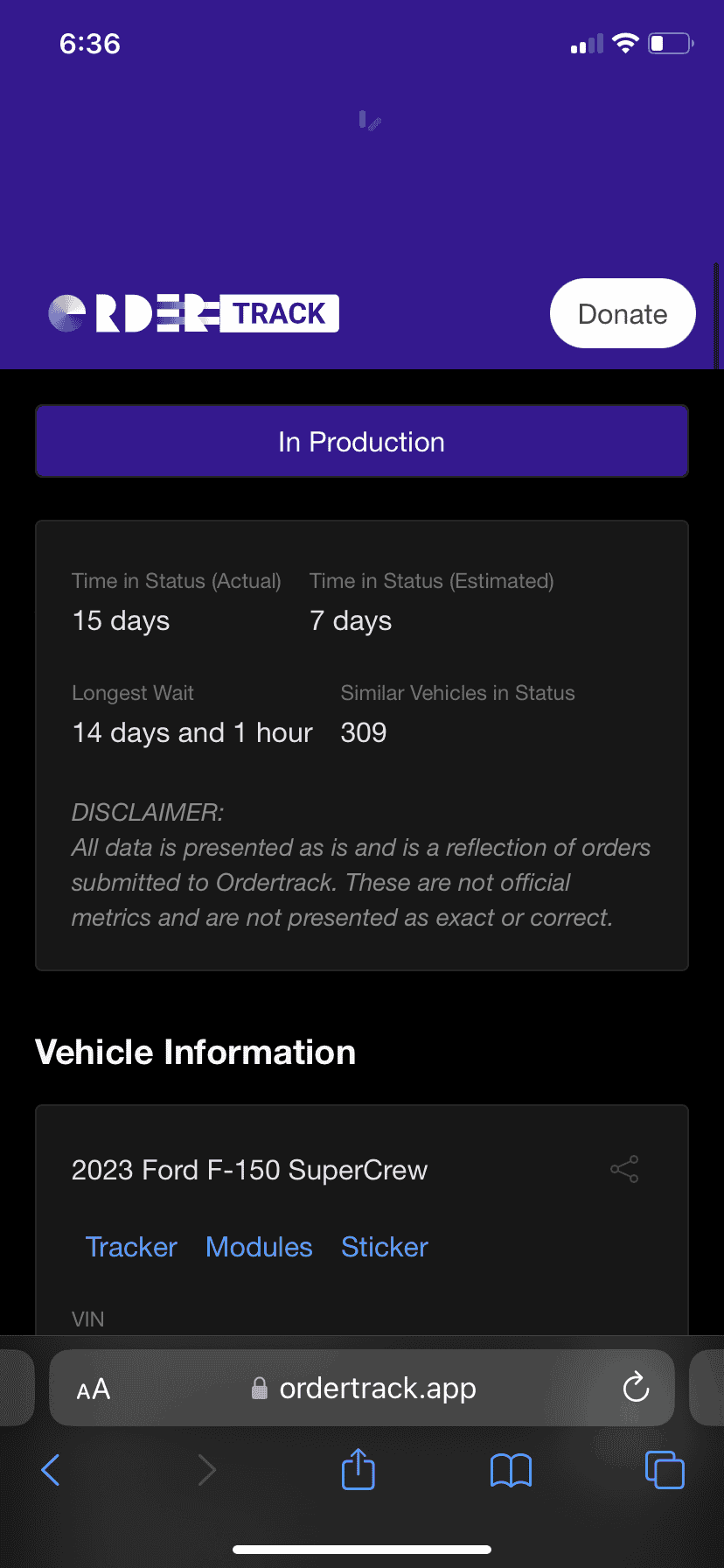Open the Safari share sheet
This screenshot has height=1568, width=724.
(x=359, y=1469)
